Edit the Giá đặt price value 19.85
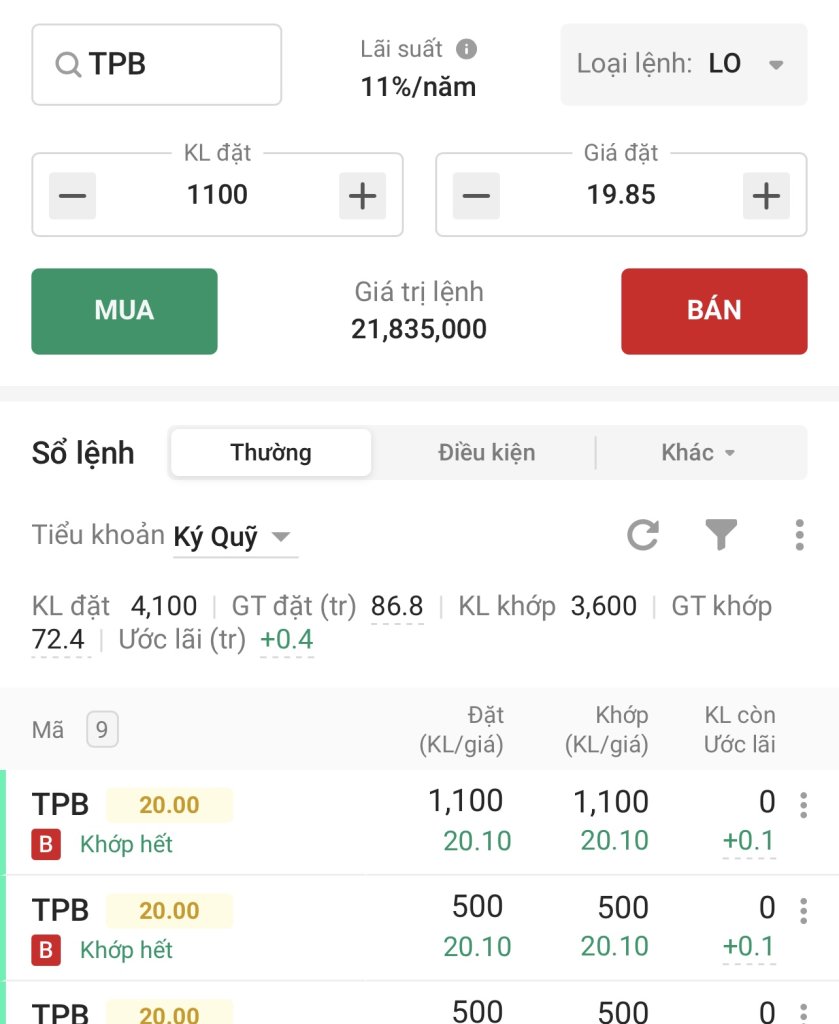The image size is (839, 1024). coord(621,195)
